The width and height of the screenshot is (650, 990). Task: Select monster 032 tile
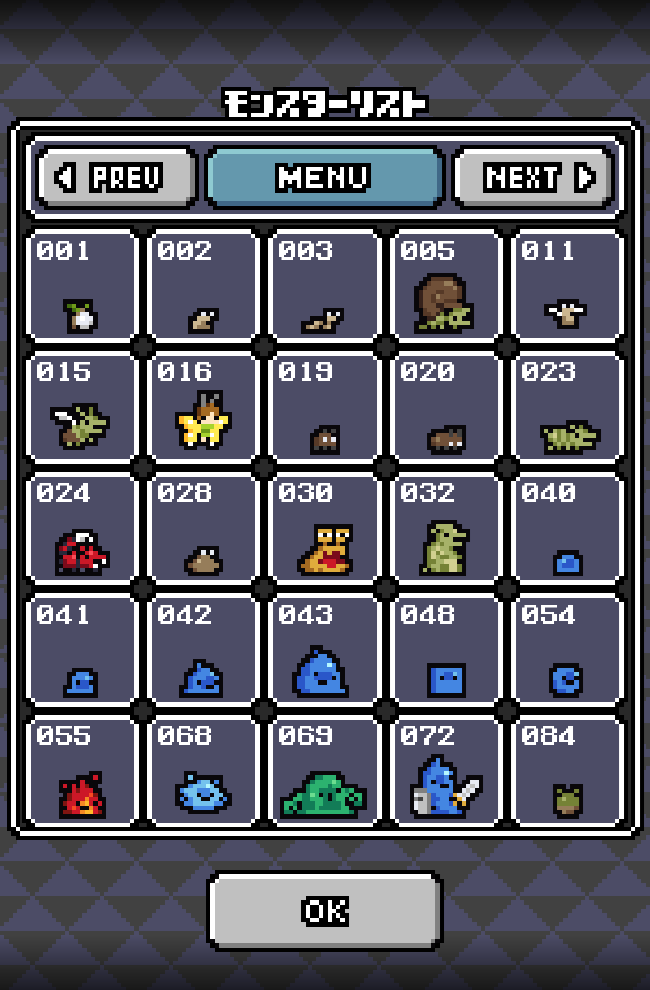[446, 528]
